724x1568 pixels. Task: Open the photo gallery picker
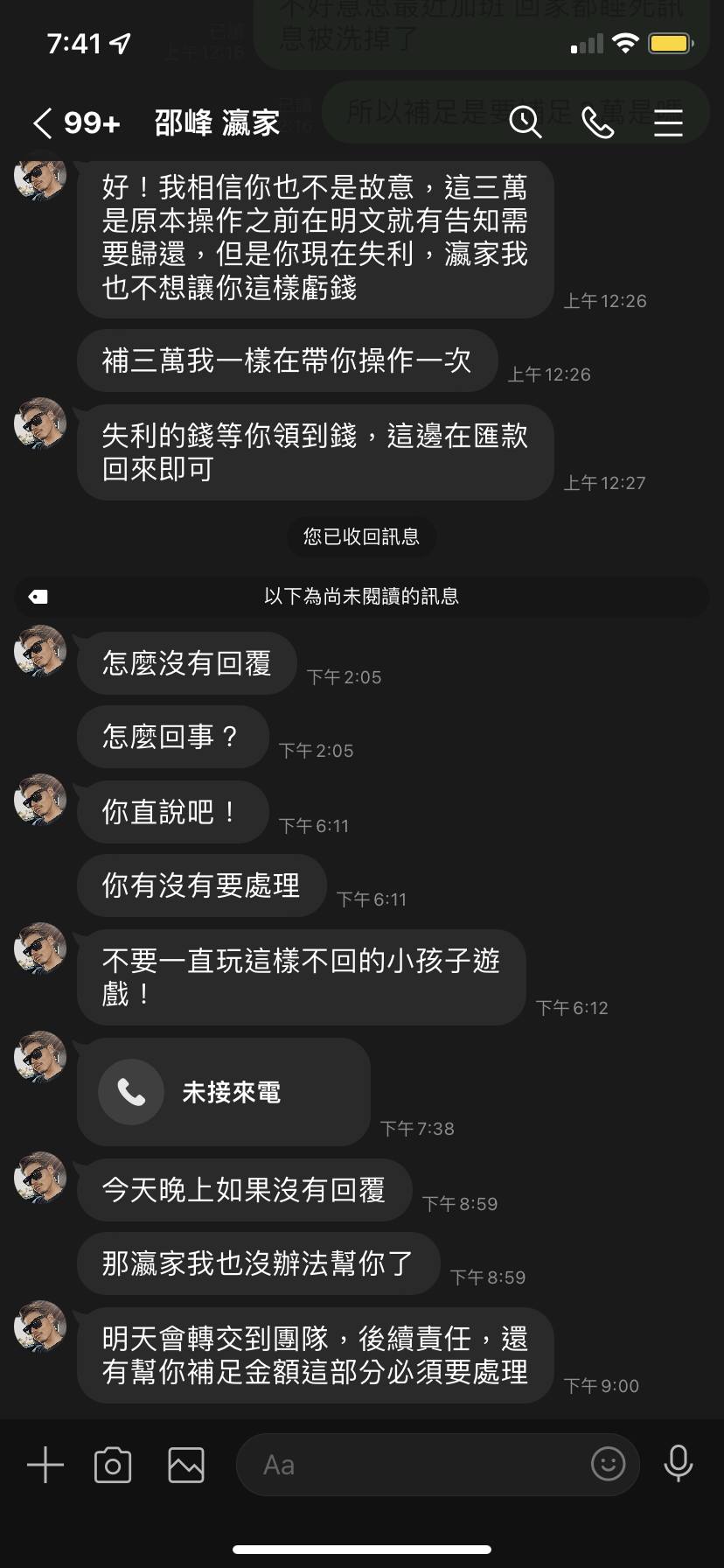(x=186, y=1465)
